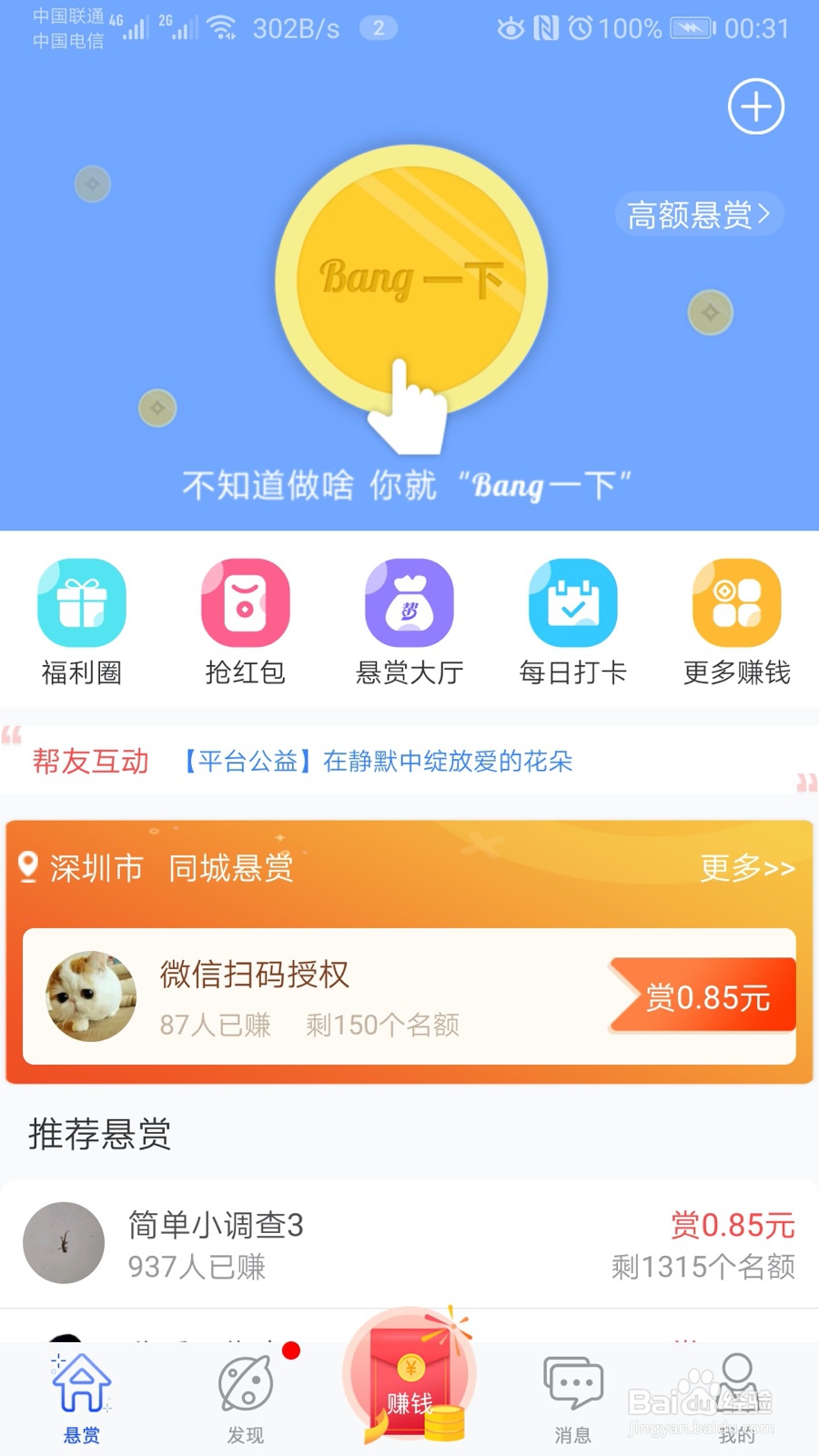Tap the cat avatar in 微信扫码授权 row
This screenshot has width=819, height=1456.
[x=88, y=996]
